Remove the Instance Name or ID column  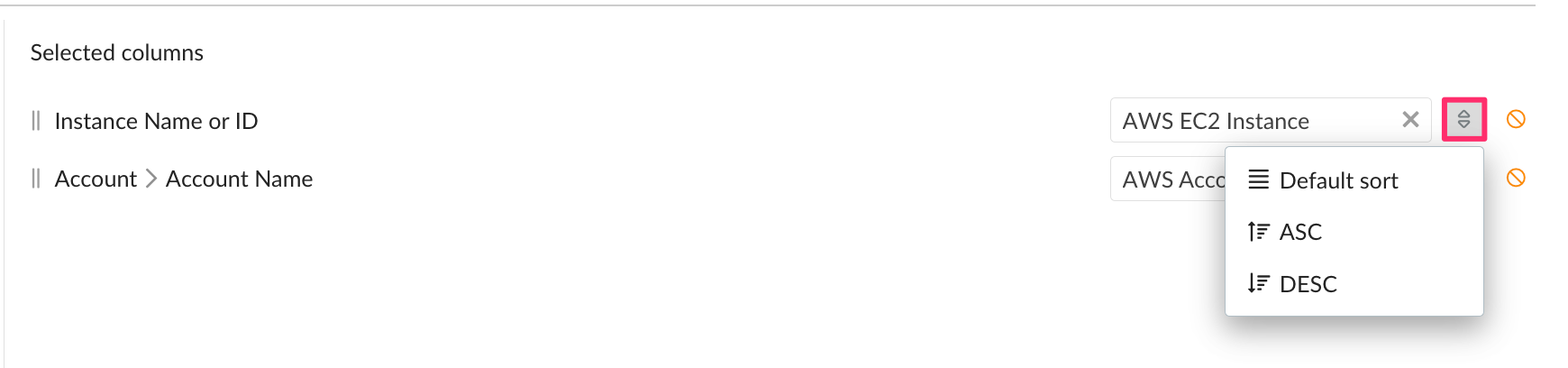coord(1516,119)
